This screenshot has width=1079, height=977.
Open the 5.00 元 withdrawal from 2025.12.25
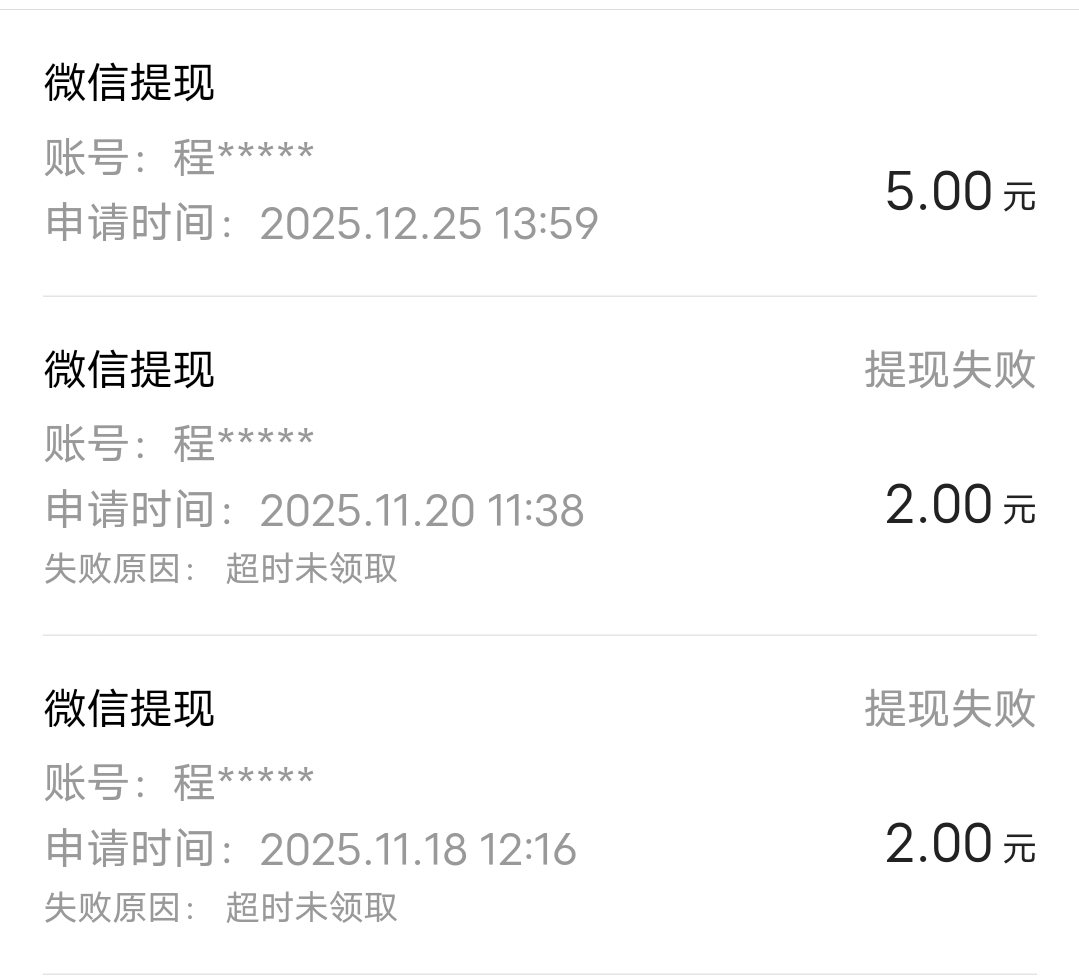[x=539, y=155]
